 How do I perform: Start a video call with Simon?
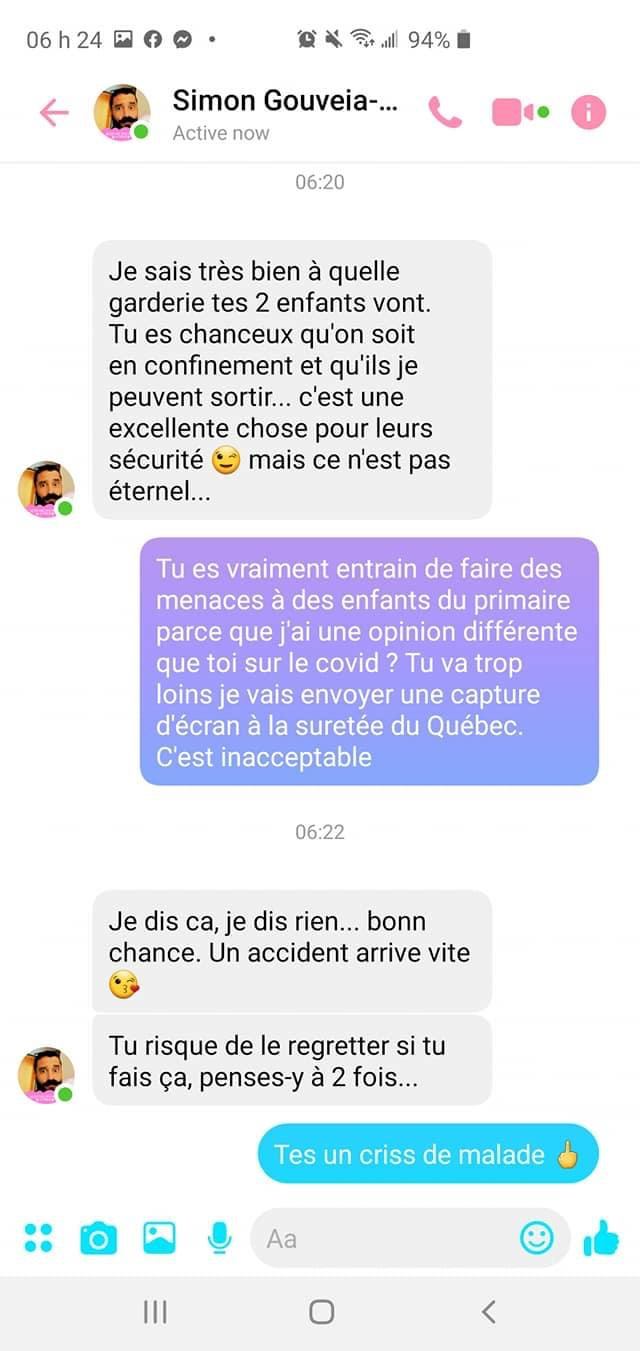pyautogui.click(x=519, y=112)
